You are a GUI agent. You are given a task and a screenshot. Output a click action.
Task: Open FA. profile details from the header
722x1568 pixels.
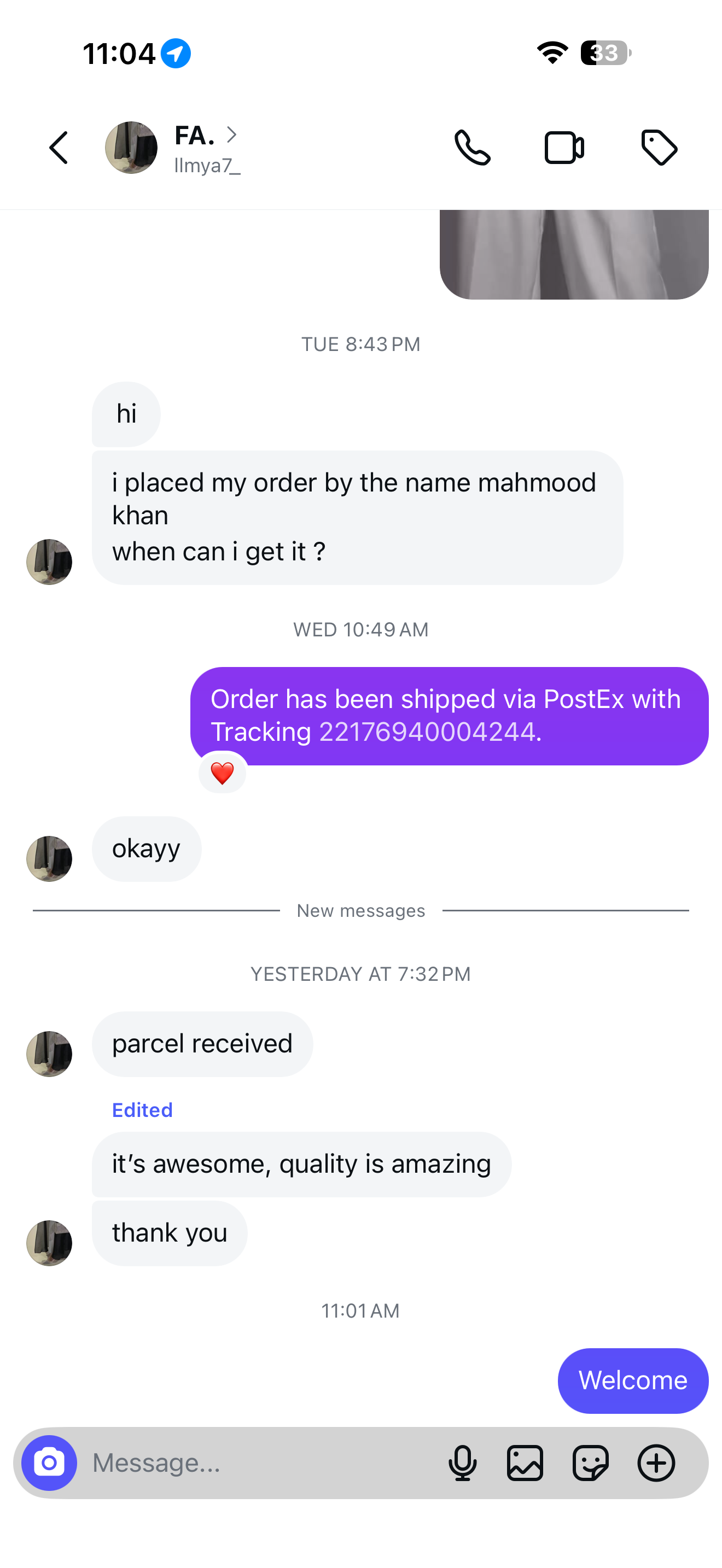(x=206, y=148)
